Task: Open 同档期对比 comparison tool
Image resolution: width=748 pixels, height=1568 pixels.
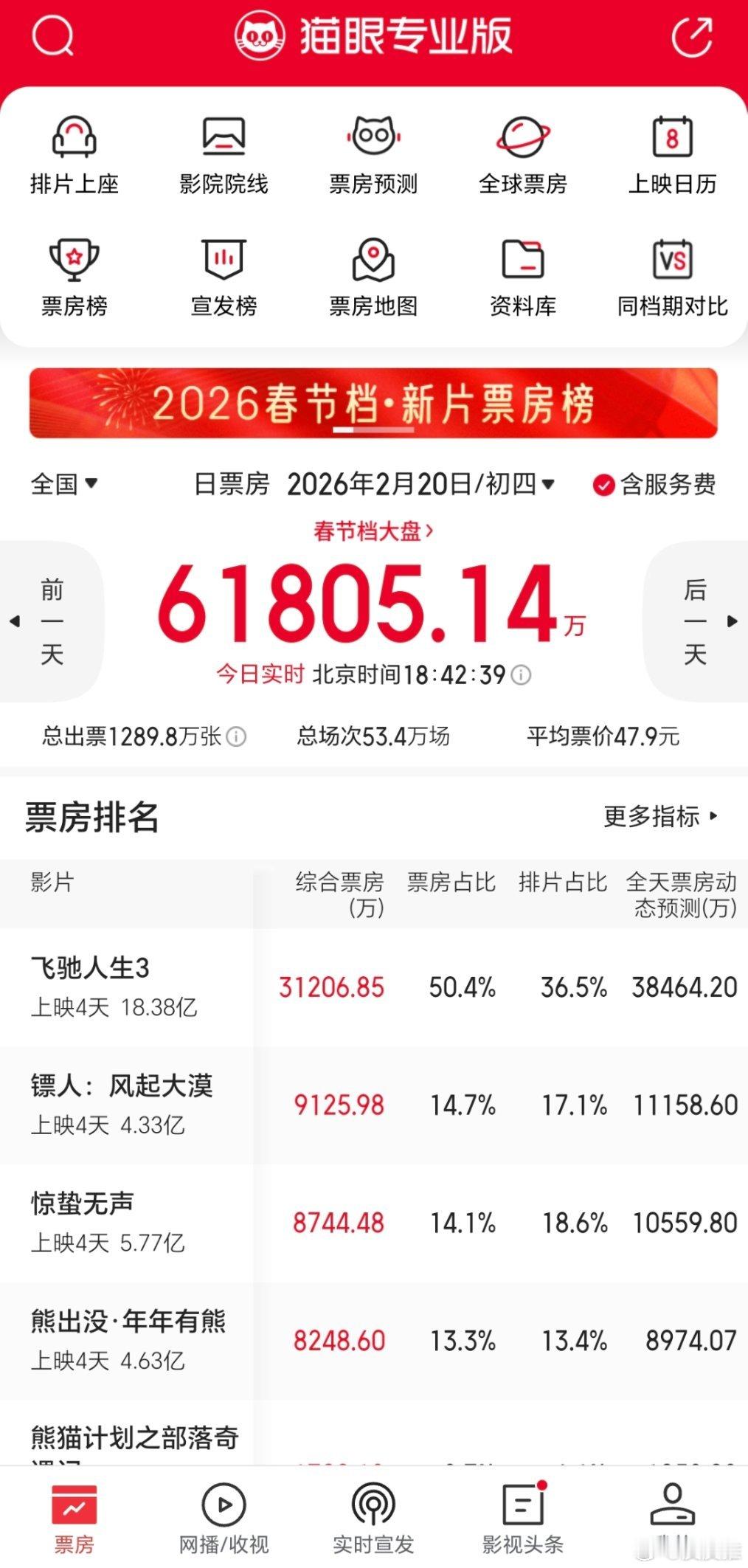Action: point(673,277)
